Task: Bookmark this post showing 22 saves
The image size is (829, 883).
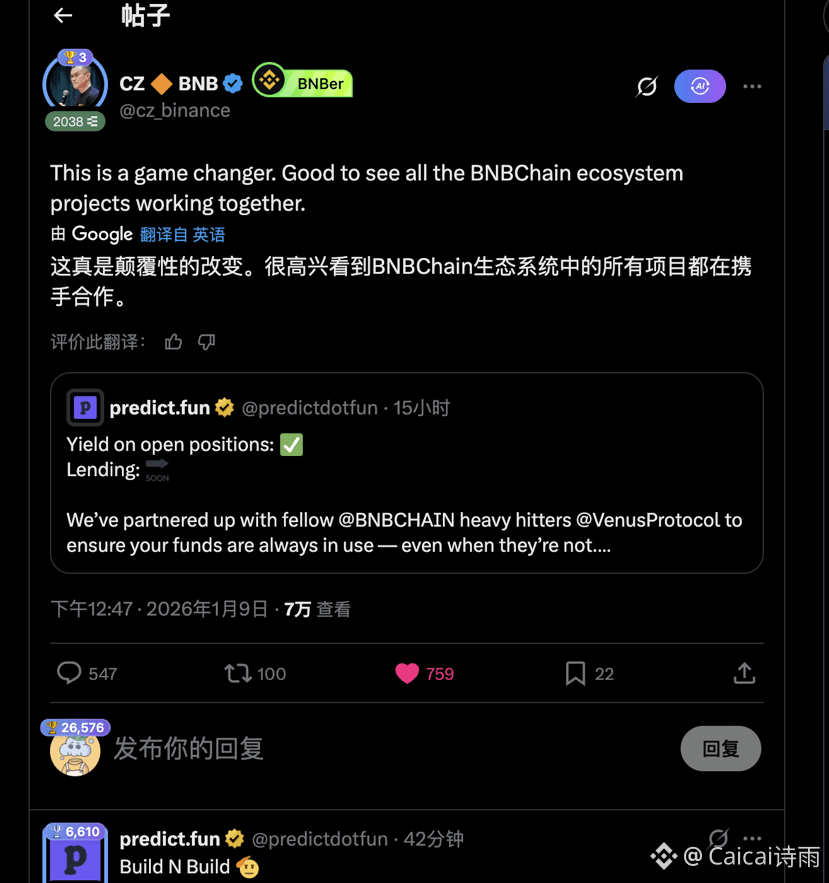Action: point(575,673)
